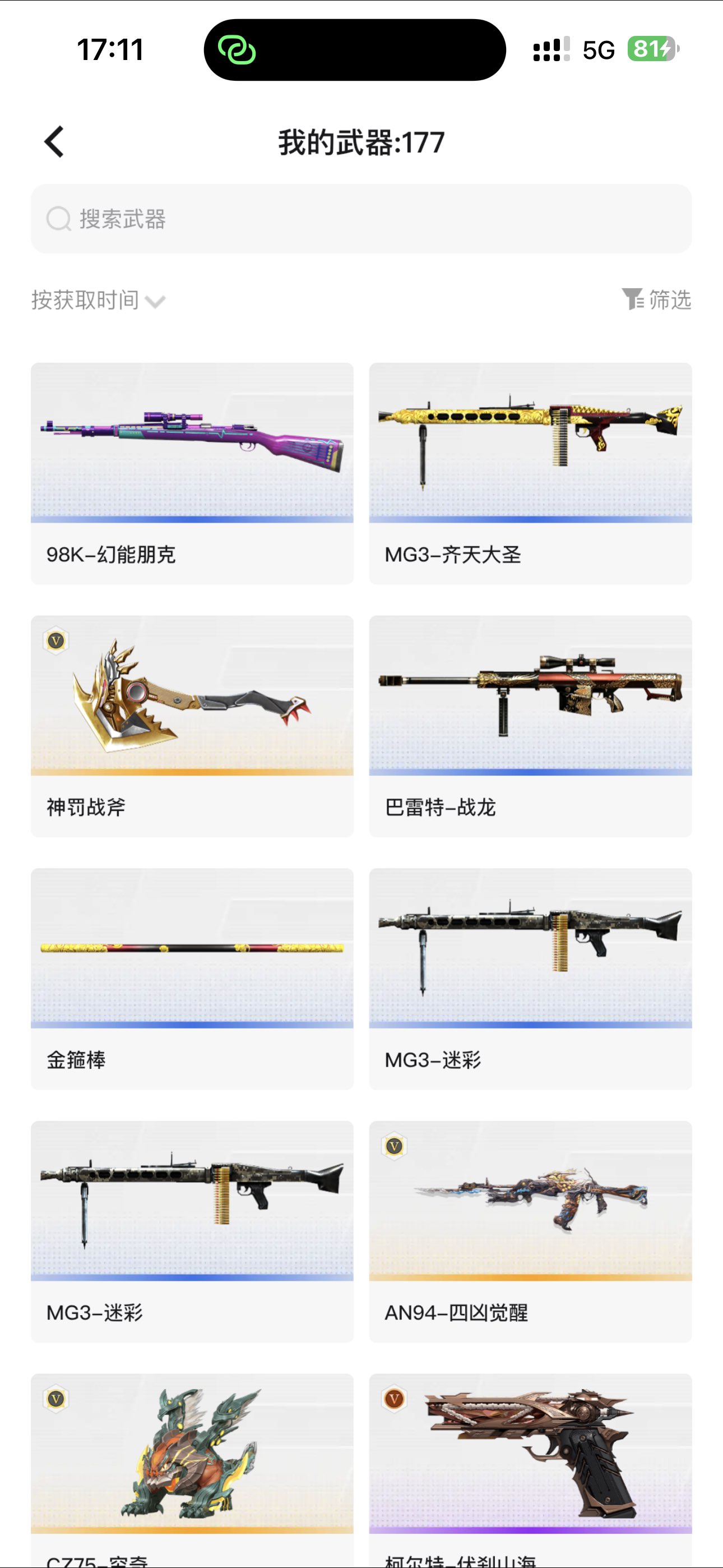Open the 98K-幻能朋克 weapon card

[192, 473]
